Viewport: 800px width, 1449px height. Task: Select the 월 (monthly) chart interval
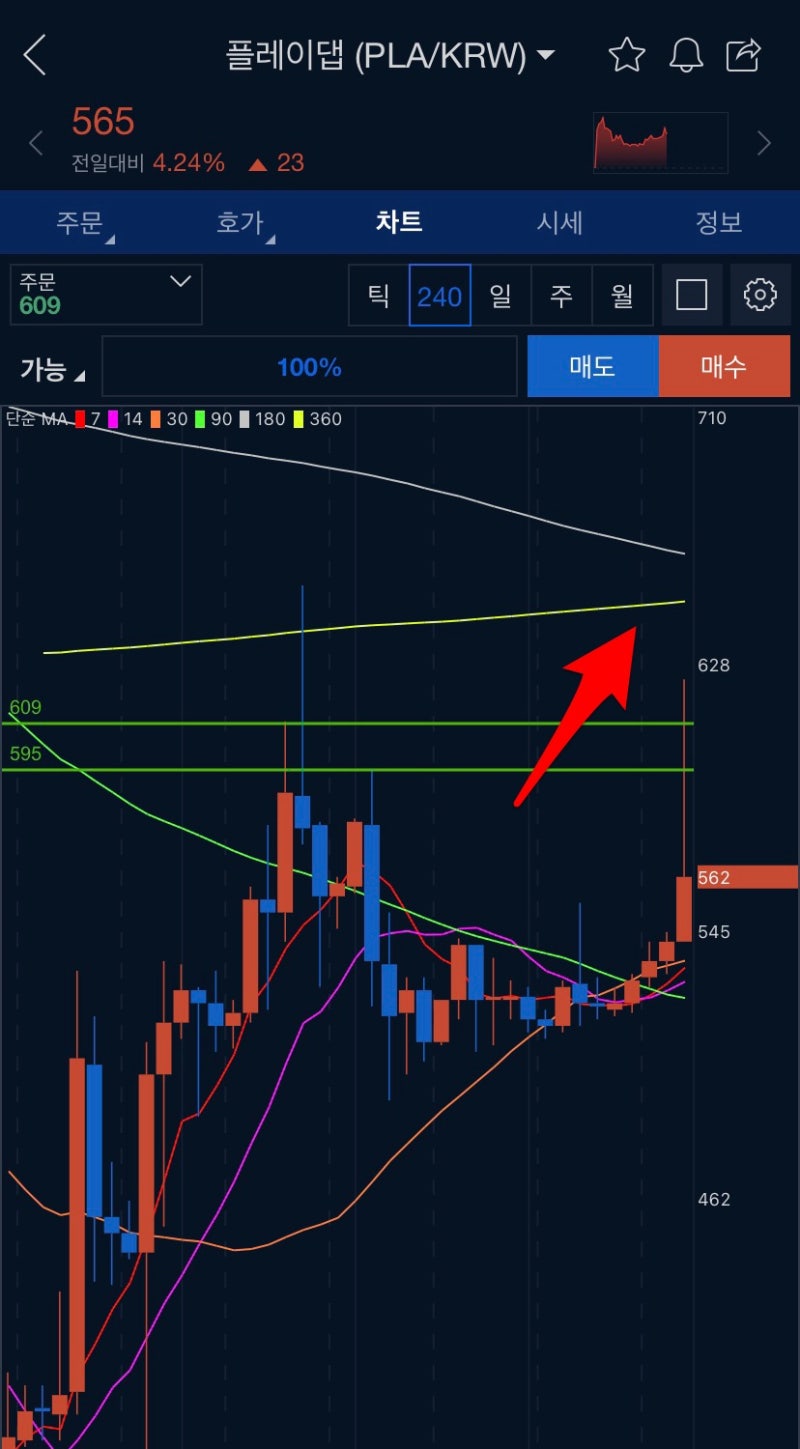coord(622,296)
